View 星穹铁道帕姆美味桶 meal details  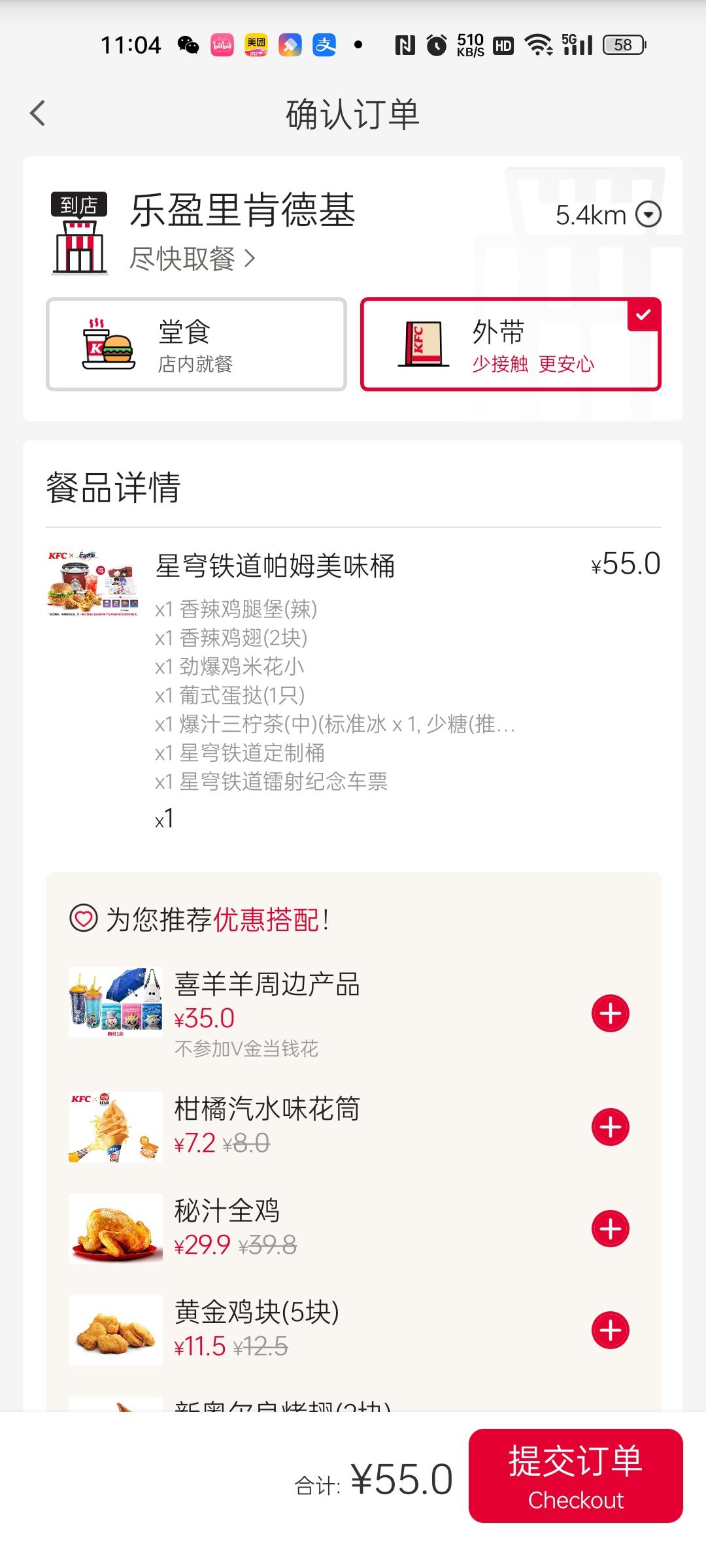pyautogui.click(x=275, y=566)
